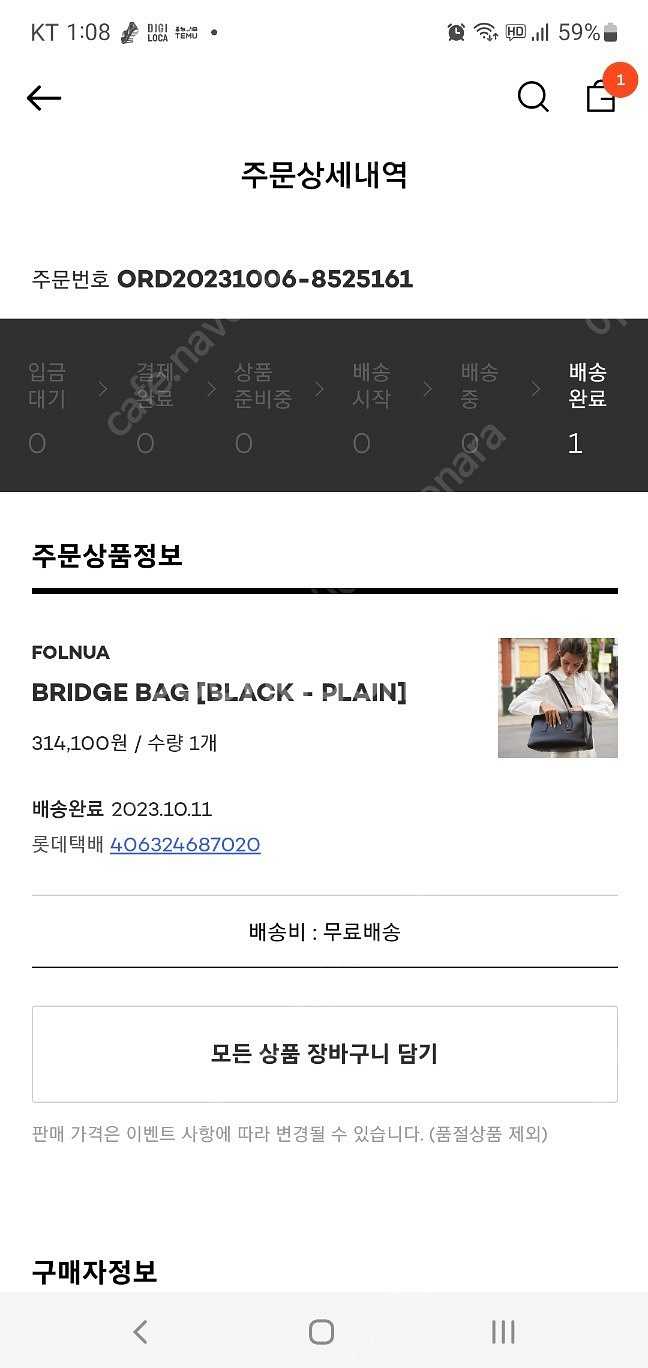This screenshot has width=648, height=1368.
Task: Add all items to cart button
Action: 324,1054
